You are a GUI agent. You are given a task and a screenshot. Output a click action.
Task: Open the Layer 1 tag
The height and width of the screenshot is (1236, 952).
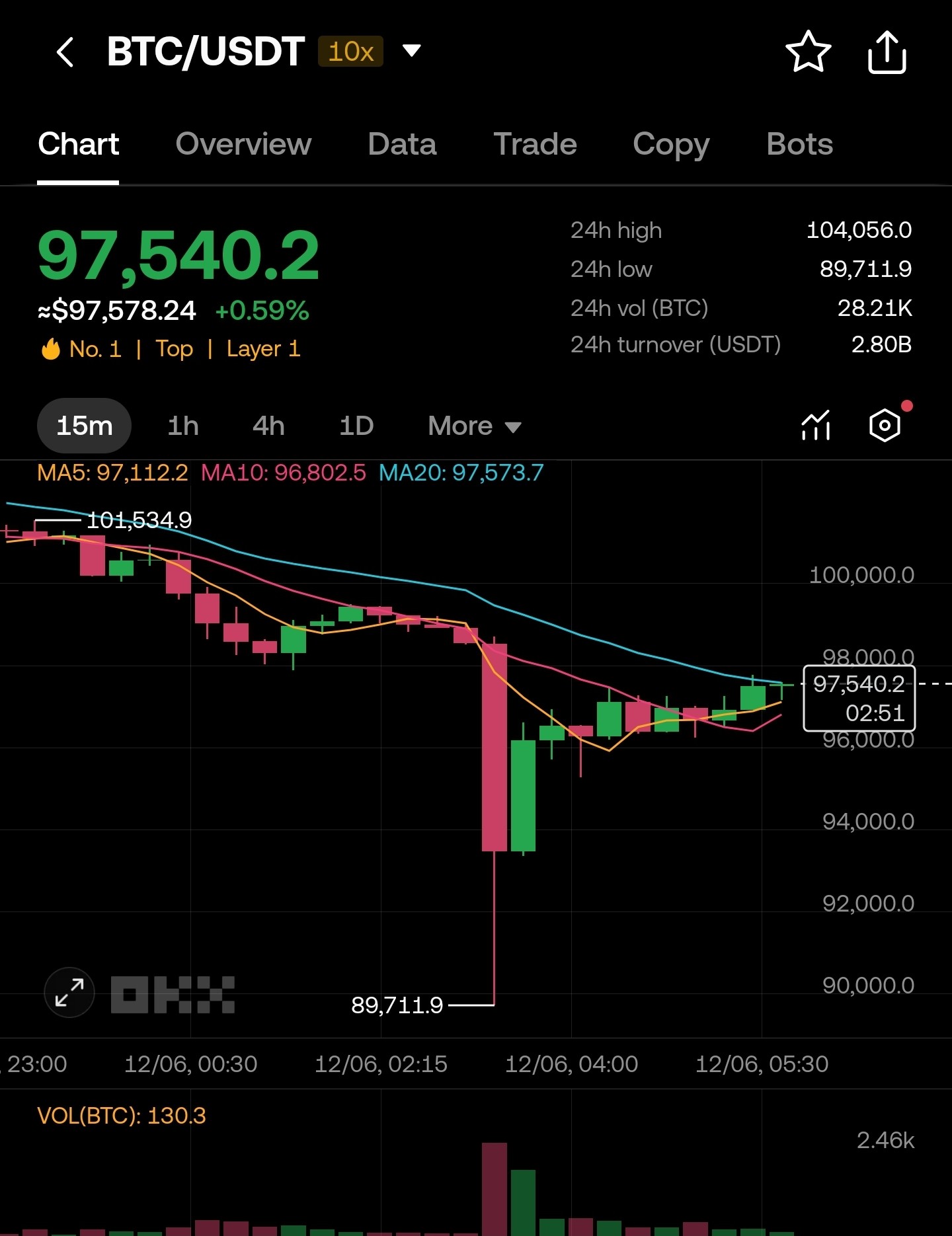(x=263, y=349)
